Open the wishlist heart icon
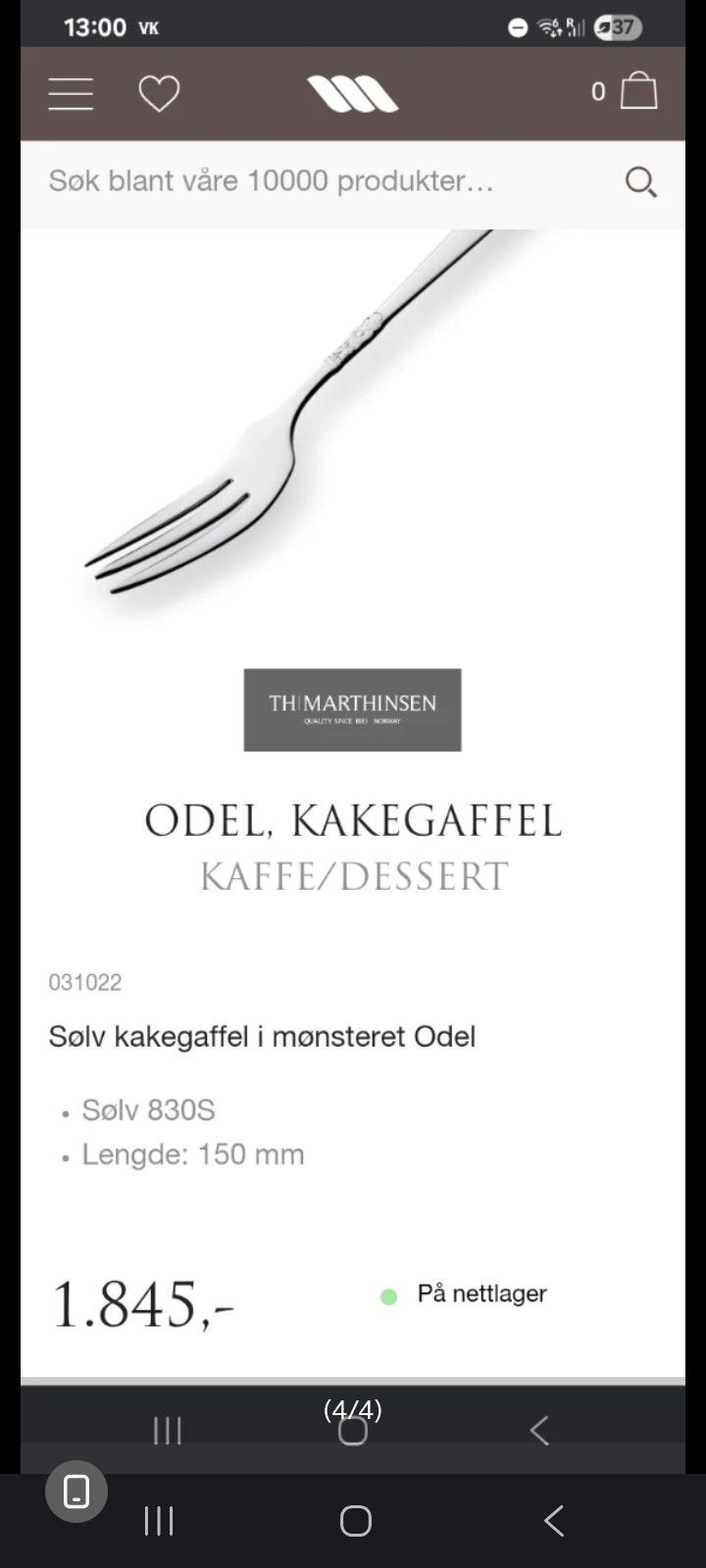This screenshot has height=1568, width=706. pos(159,93)
